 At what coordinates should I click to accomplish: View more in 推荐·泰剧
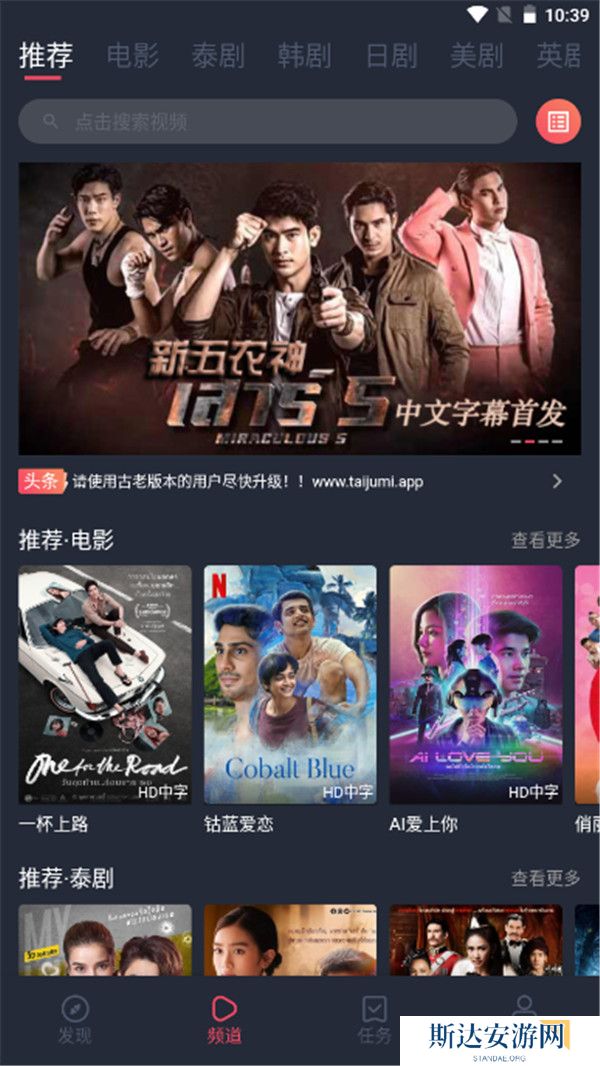pos(545,878)
